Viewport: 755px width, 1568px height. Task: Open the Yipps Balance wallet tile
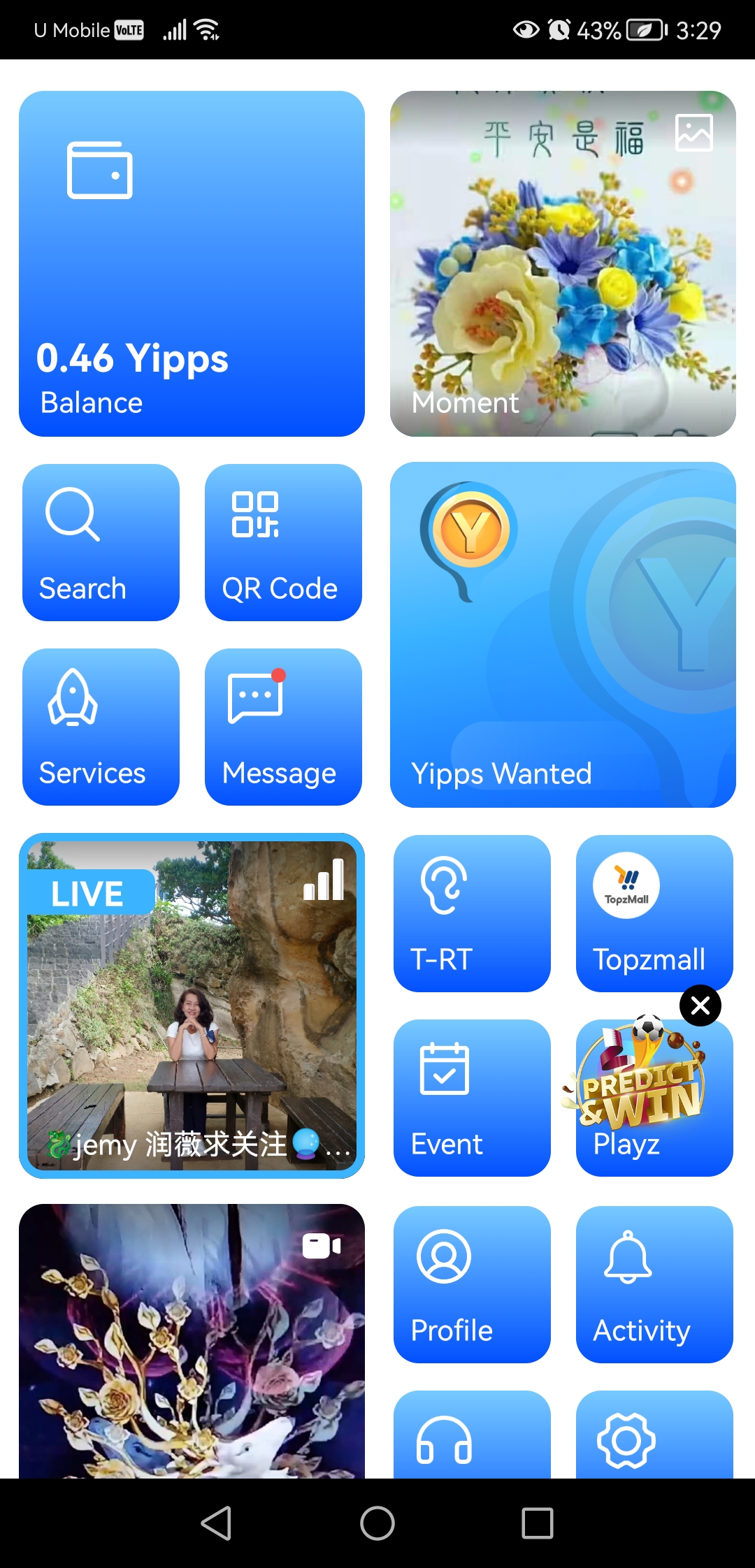point(192,263)
